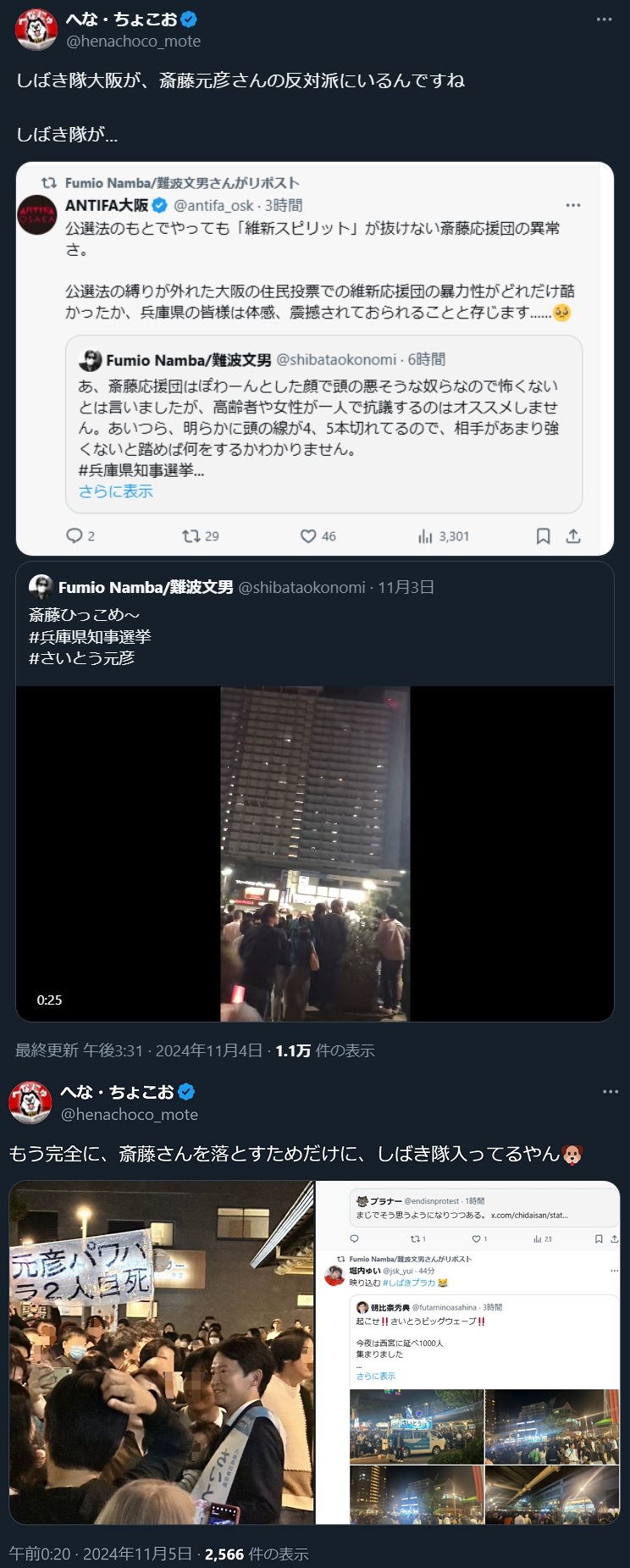View the screenshot image showing さいとうビッグウェーブ
Image resolution: width=630 pixels, height=1568 pixels.
pos(467,1353)
